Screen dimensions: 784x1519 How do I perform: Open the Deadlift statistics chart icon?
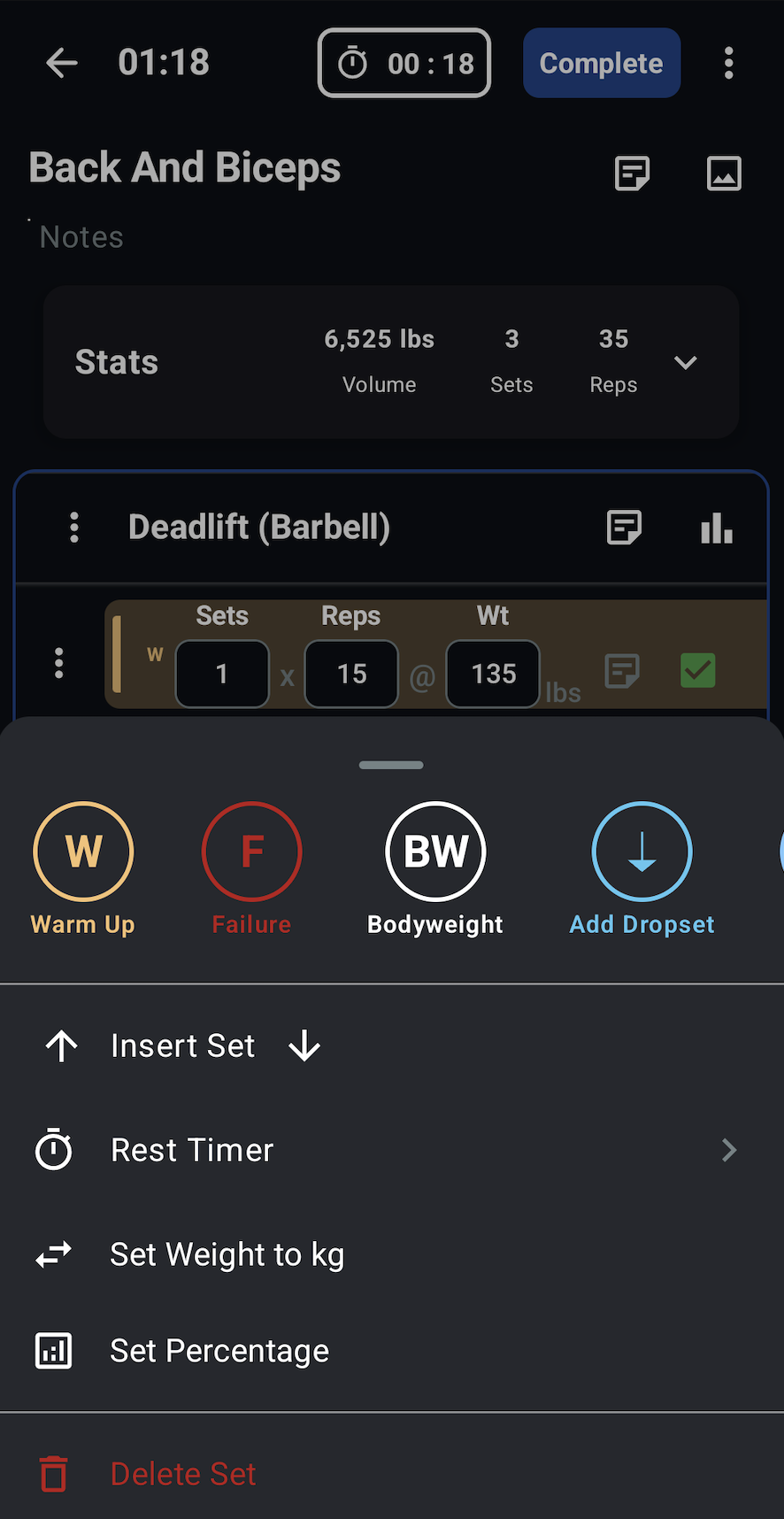716,527
